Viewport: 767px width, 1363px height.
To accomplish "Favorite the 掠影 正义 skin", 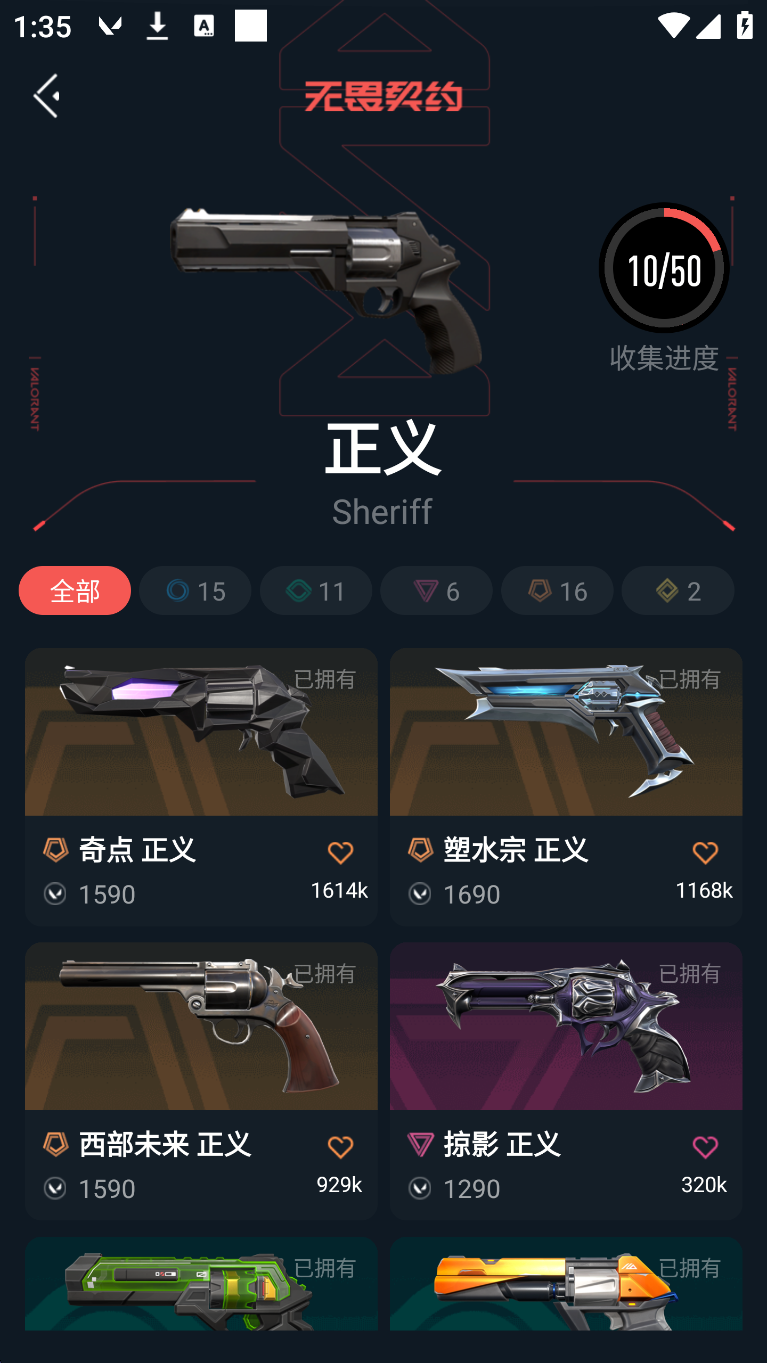I will pos(705,1147).
